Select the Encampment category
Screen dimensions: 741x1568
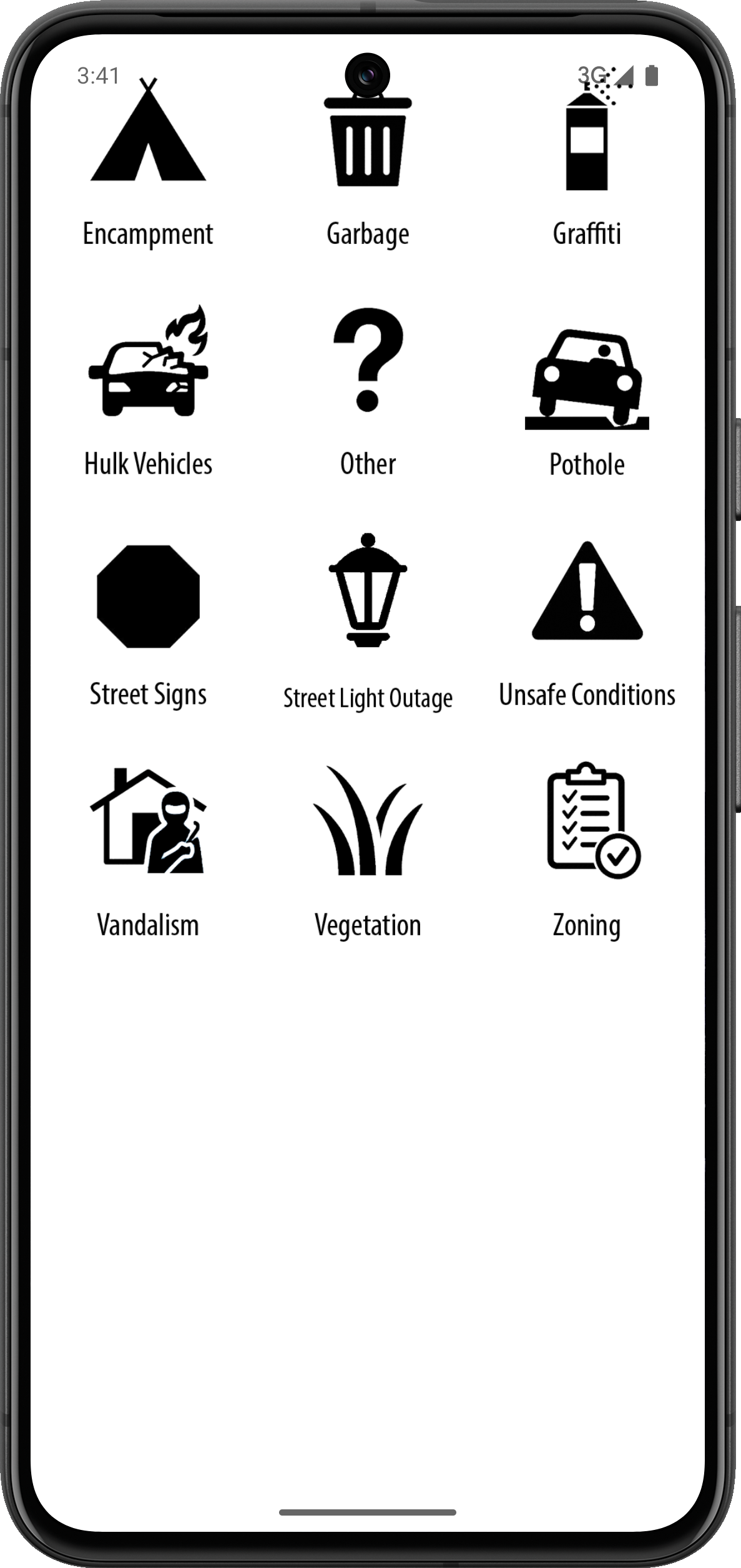point(148,163)
